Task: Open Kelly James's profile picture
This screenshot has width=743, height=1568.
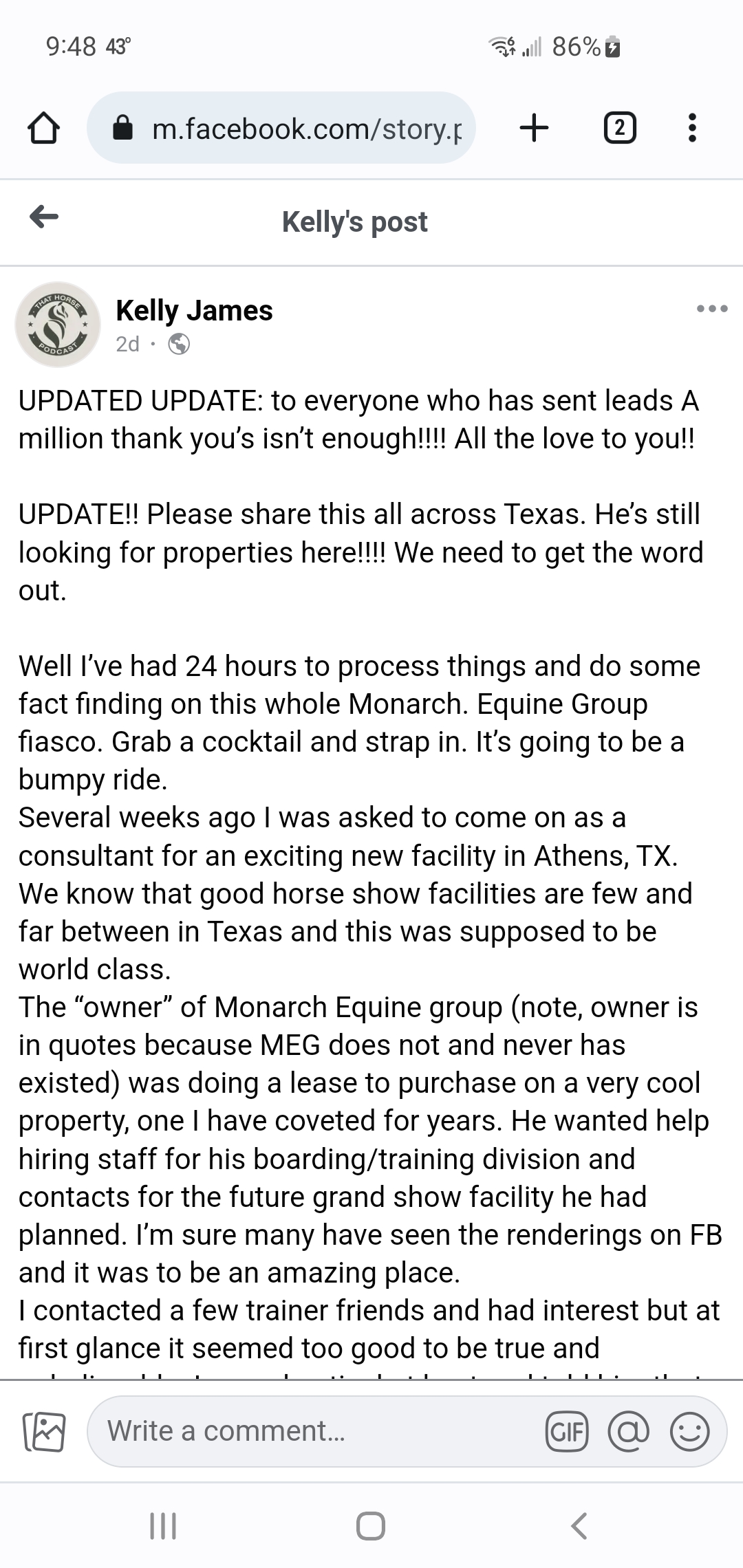Action: click(58, 324)
